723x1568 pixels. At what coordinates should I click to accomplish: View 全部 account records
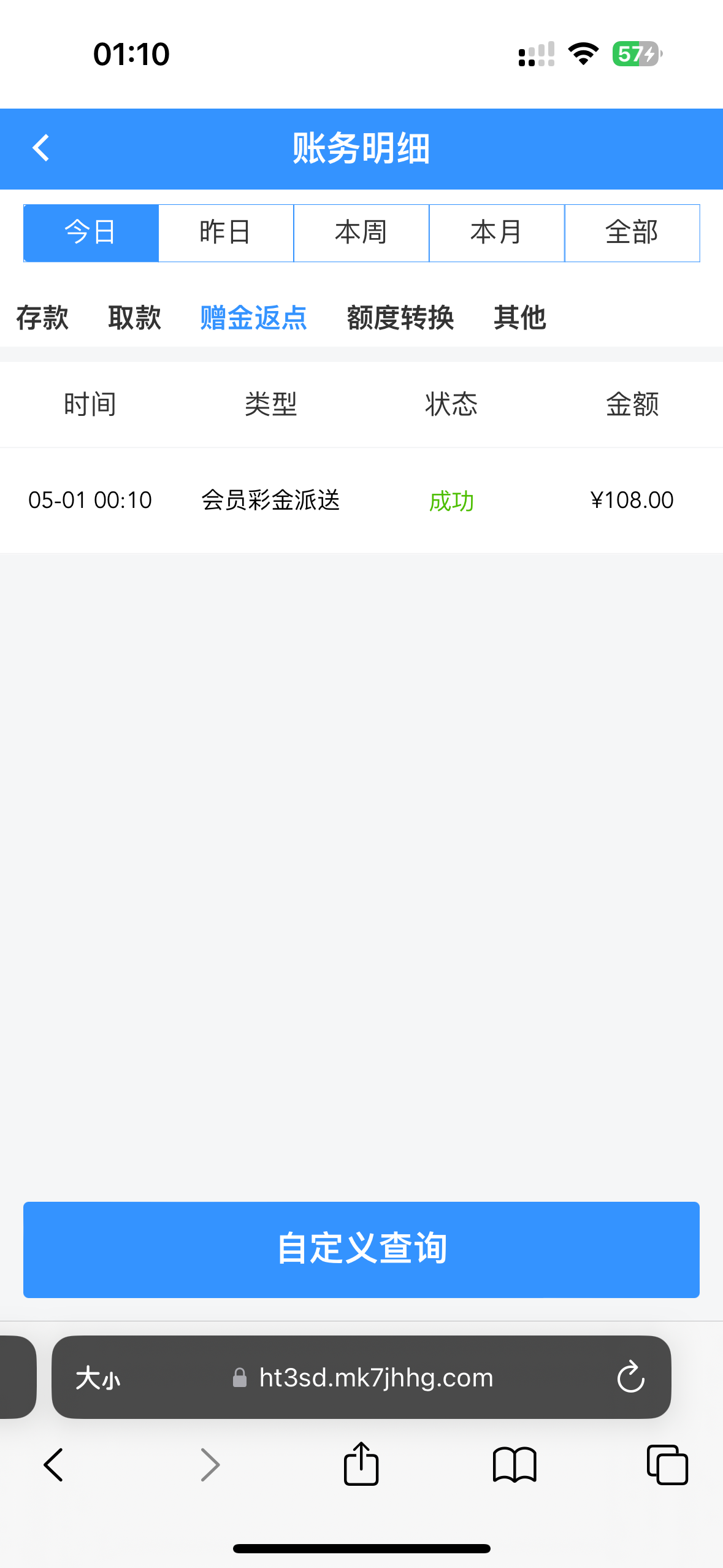[632, 233]
